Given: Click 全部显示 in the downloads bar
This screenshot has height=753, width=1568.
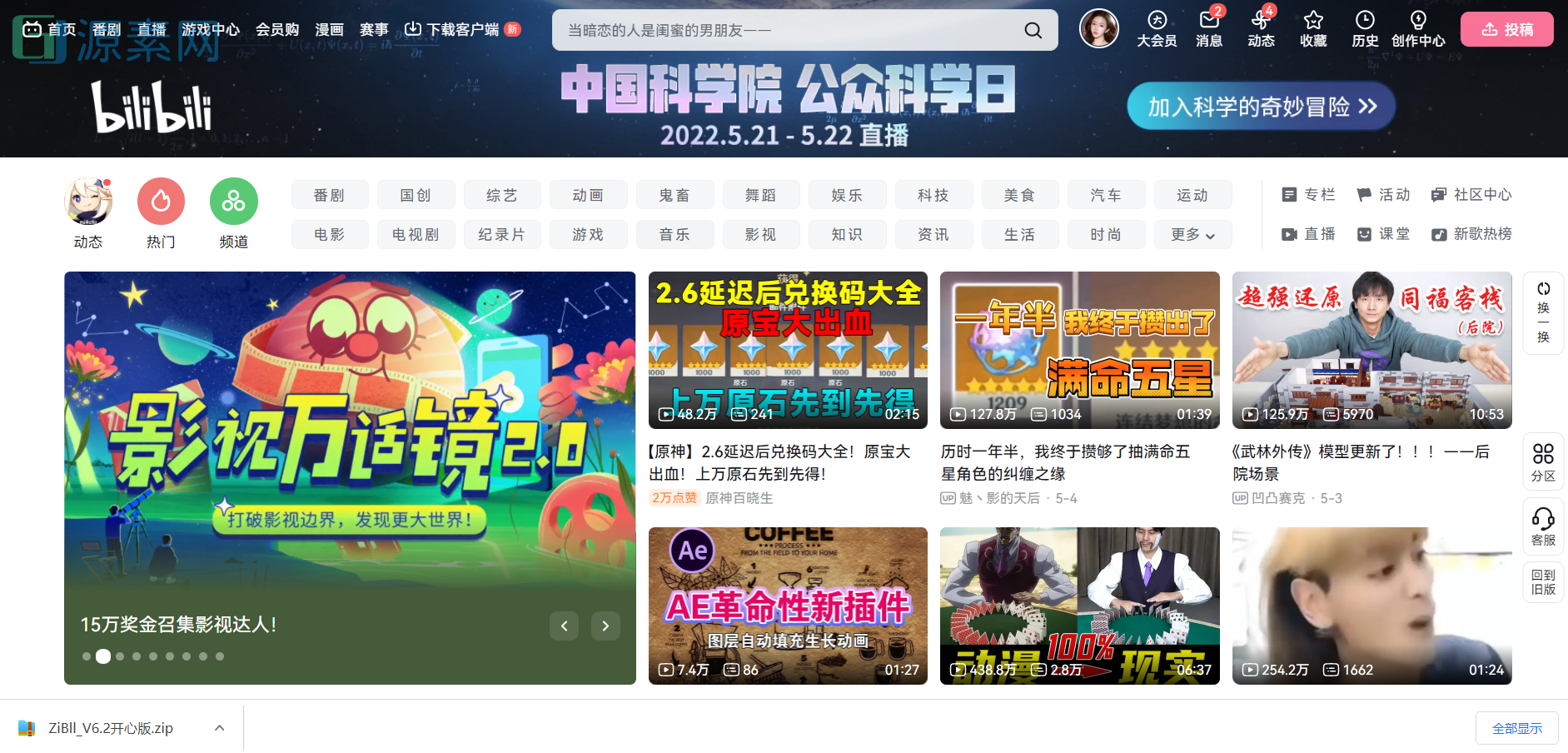Looking at the screenshot, I should [x=1516, y=728].
